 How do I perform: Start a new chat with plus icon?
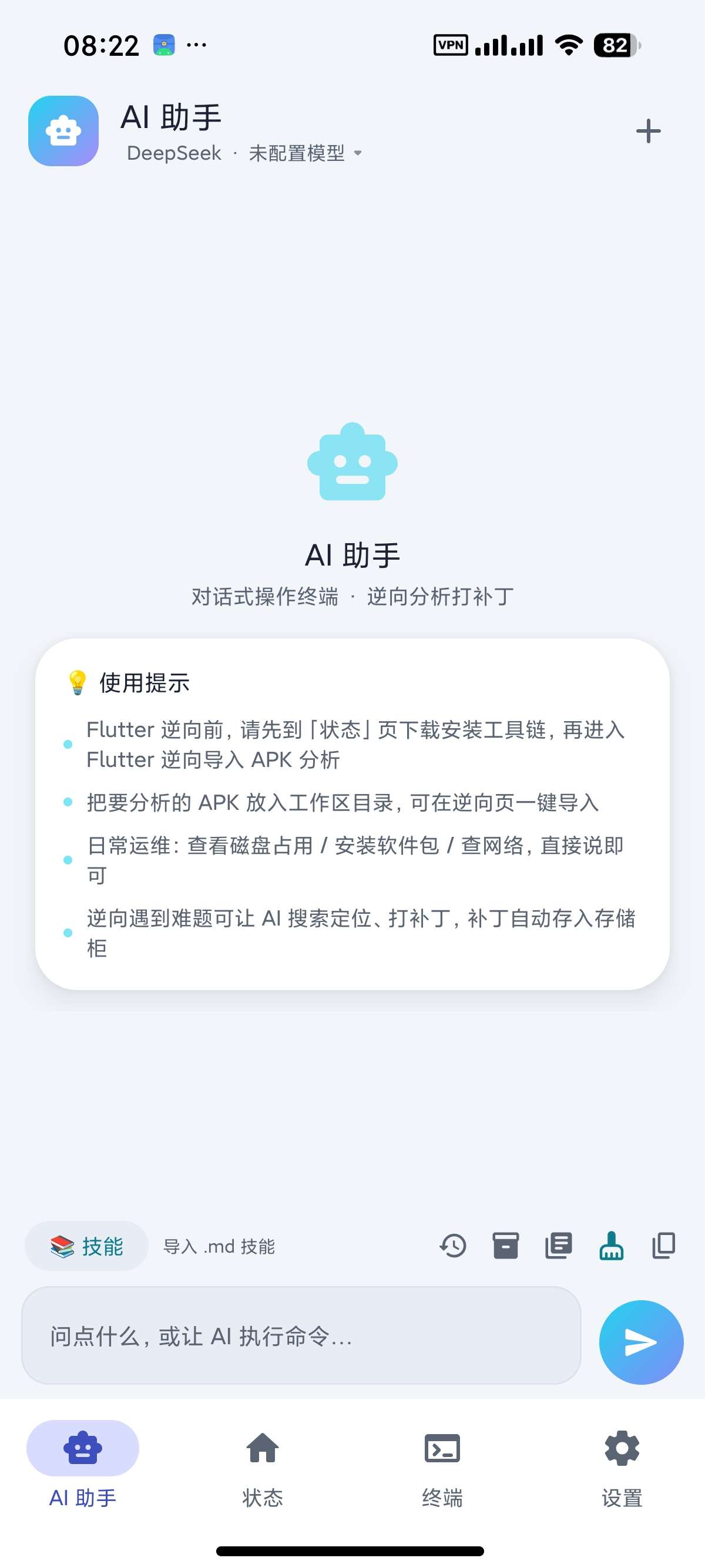[649, 131]
